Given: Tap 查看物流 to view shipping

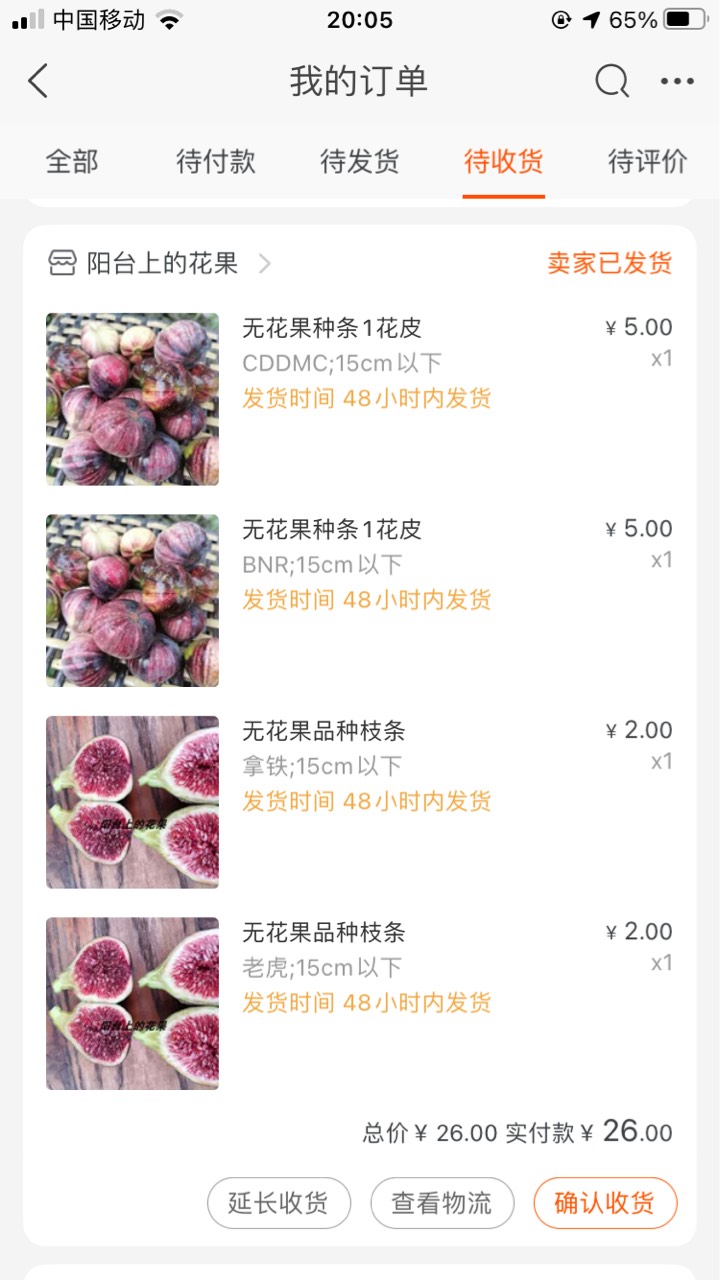Looking at the screenshot, I should pos(442,1203).
